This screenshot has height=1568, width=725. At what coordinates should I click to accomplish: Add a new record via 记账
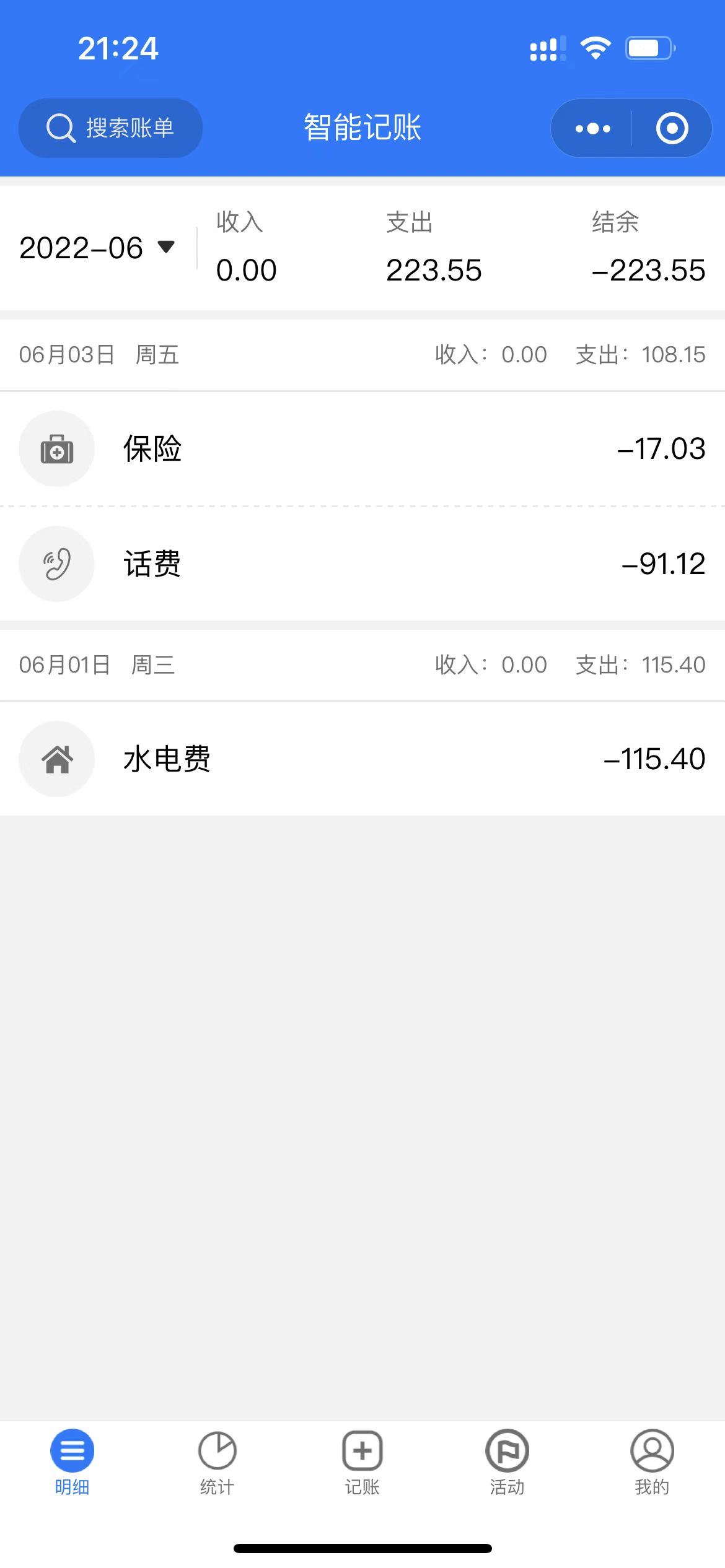(362, 1461)
